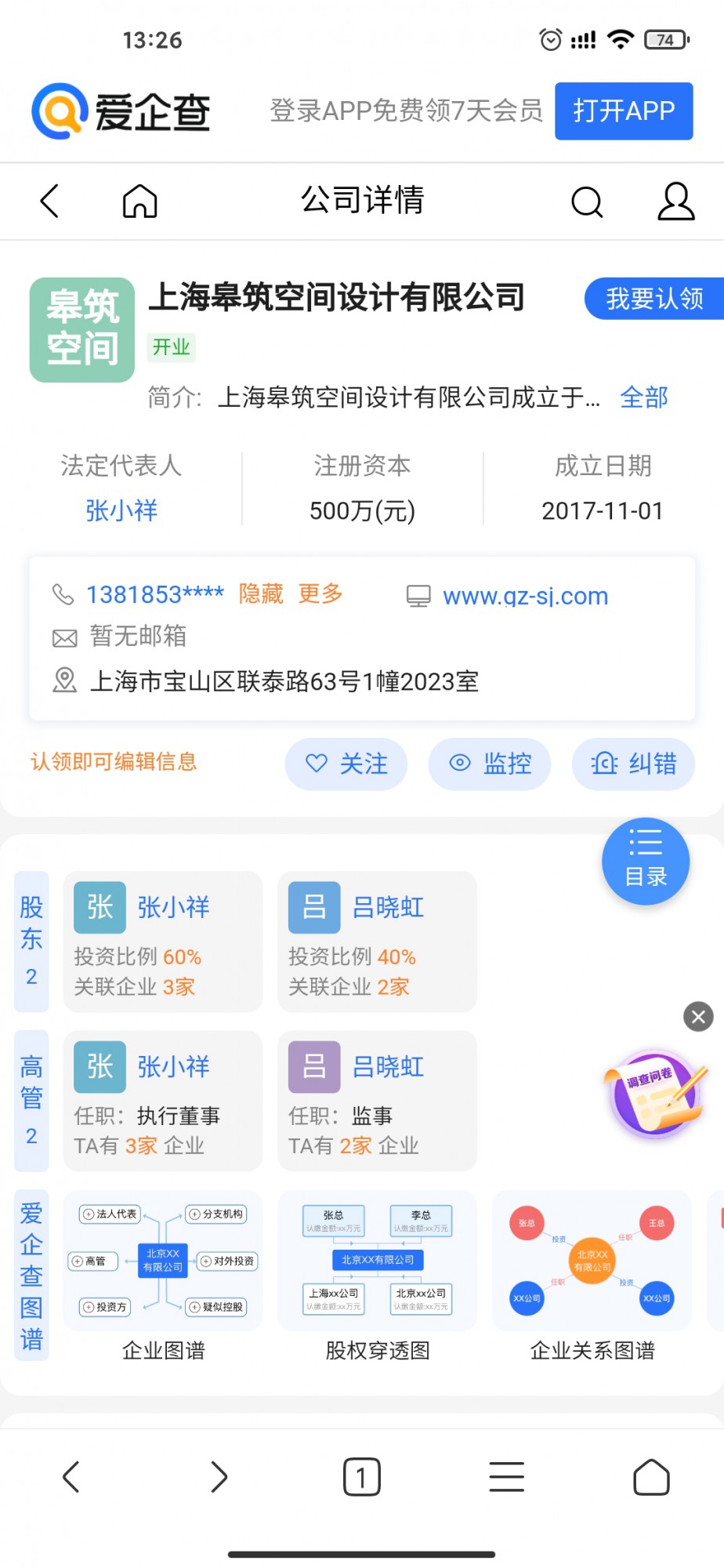The image size is (724, 1568).
Task: Open the user profile icon
Action: [x=675, y=201]
